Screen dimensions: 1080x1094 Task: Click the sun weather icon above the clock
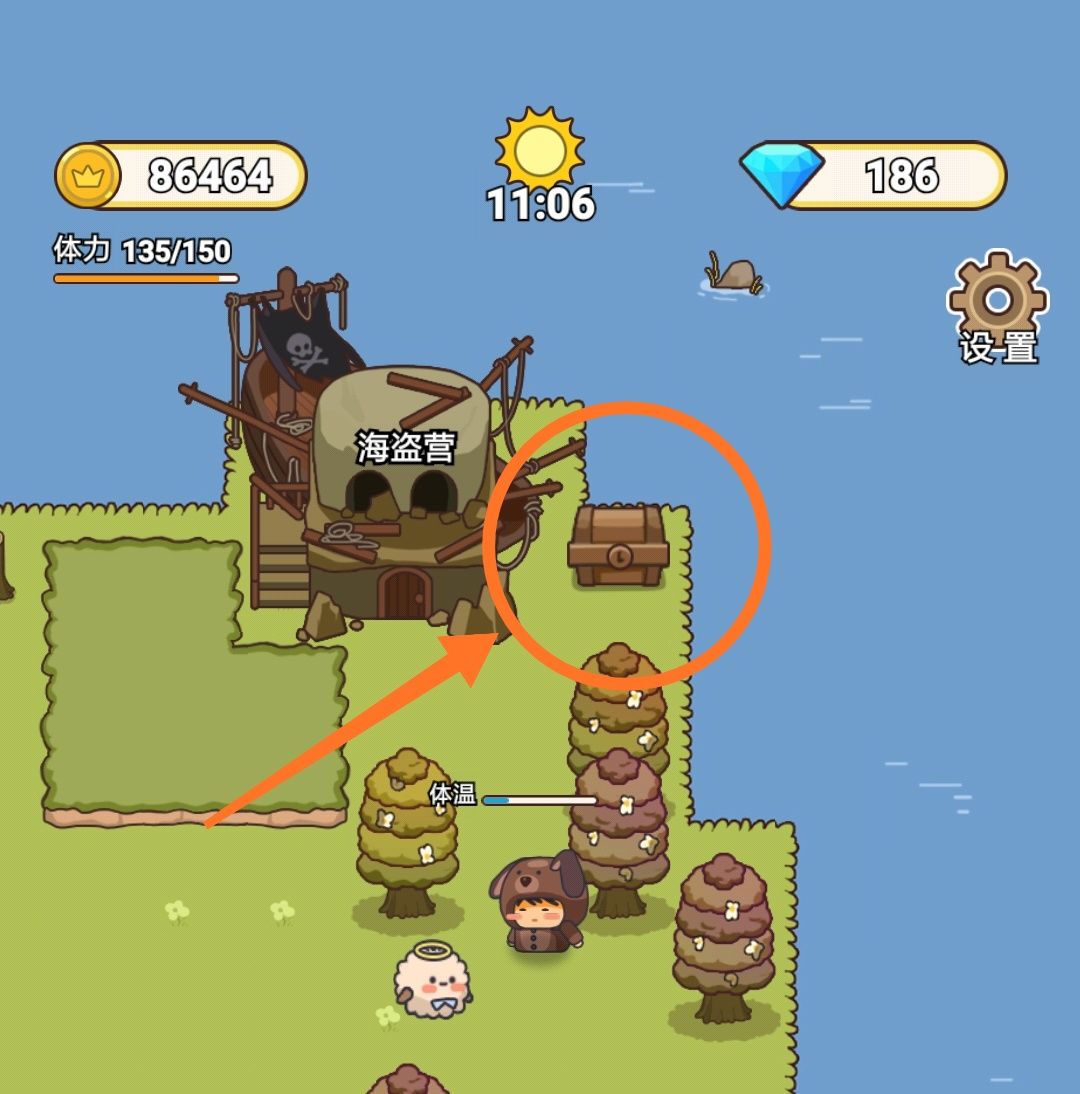click(540, 146)
